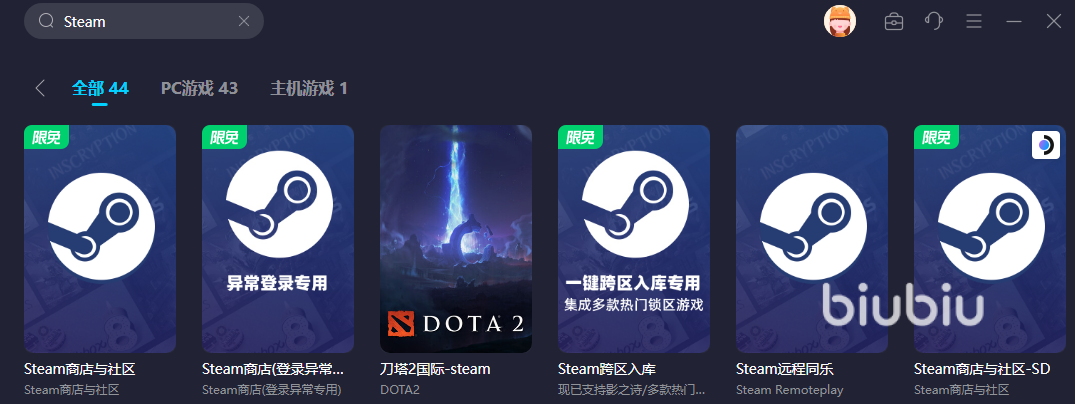Tap the Steam search field
This screenshot has height=404, width=1075.
click(140, 21)
